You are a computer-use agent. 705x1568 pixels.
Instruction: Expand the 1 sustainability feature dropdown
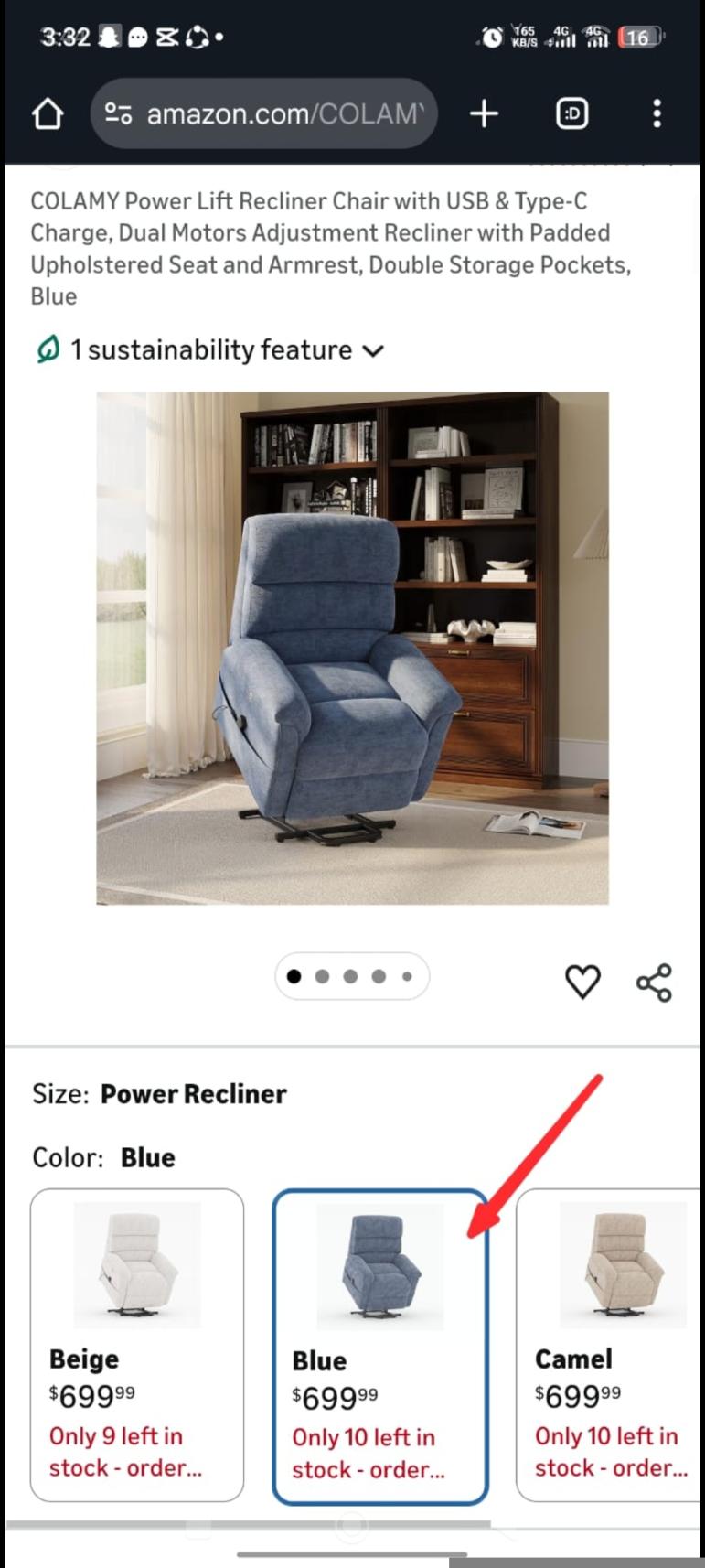[x=210, y=350]
